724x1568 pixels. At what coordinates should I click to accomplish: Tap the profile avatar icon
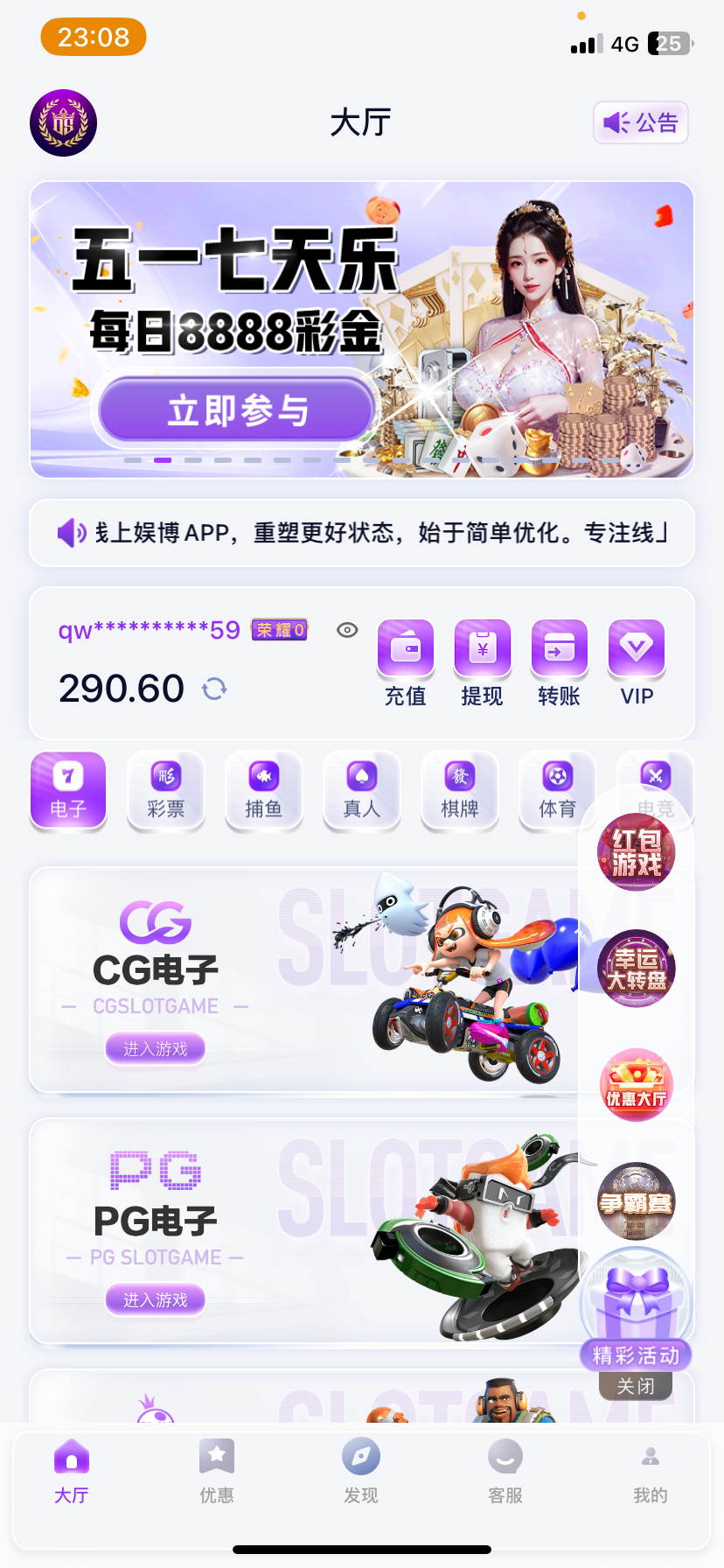(63, 122)
